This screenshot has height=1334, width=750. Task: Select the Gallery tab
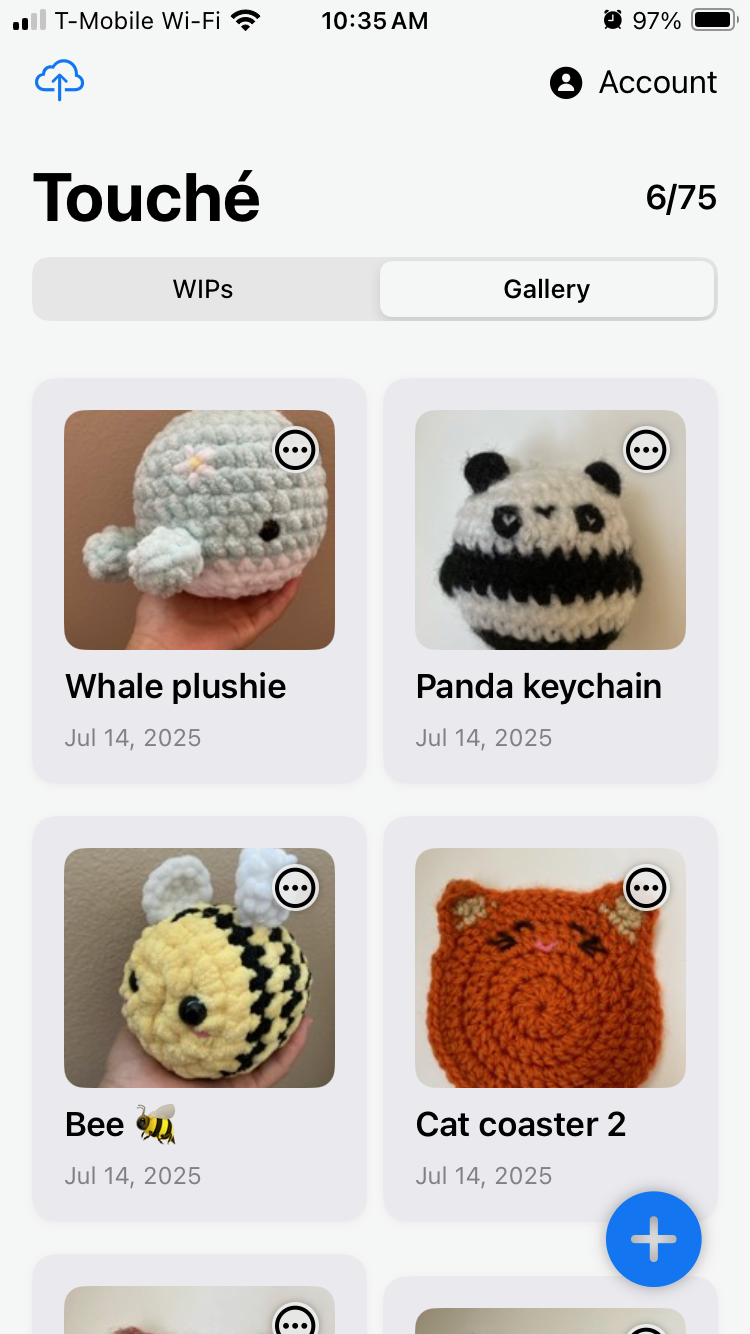547,289
